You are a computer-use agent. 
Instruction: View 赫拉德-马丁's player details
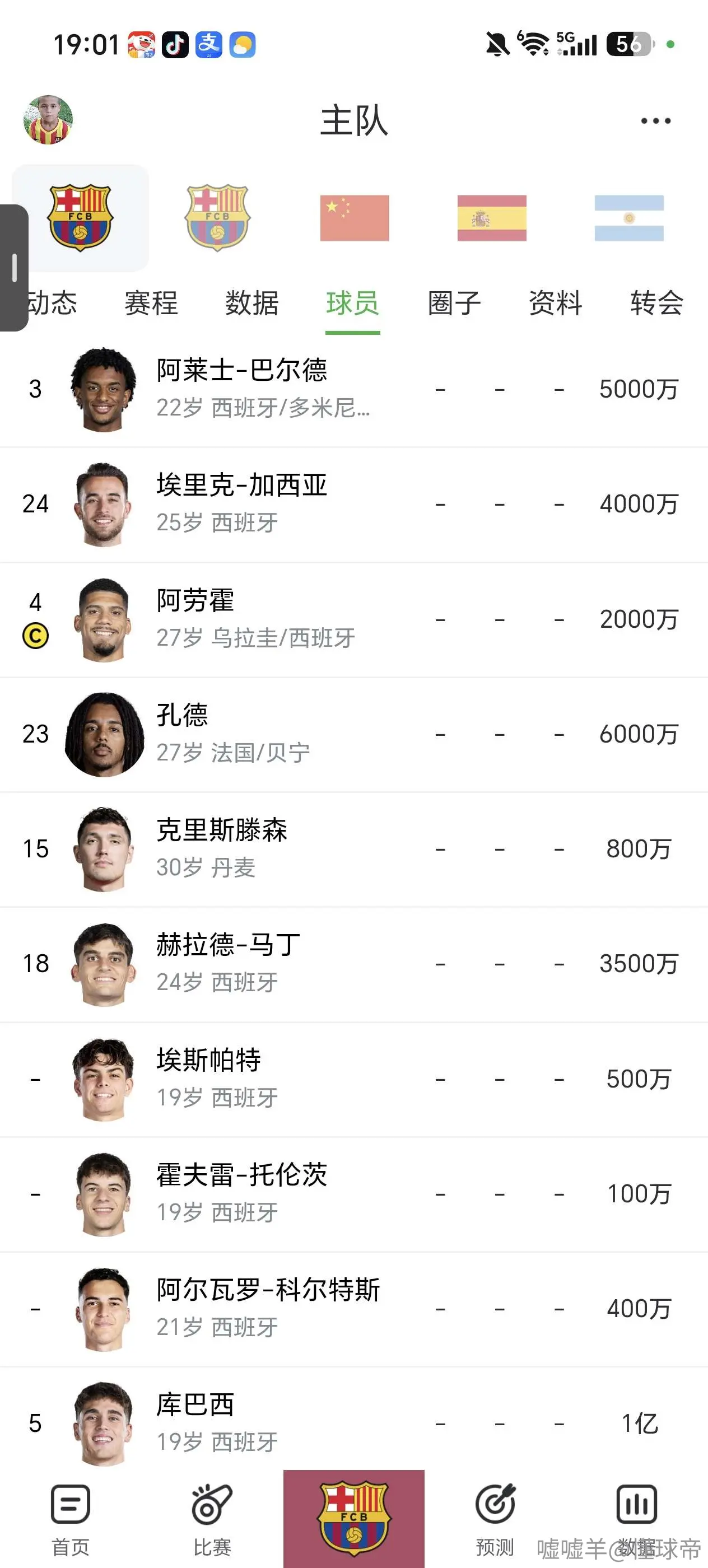click(x=353, y=964)
